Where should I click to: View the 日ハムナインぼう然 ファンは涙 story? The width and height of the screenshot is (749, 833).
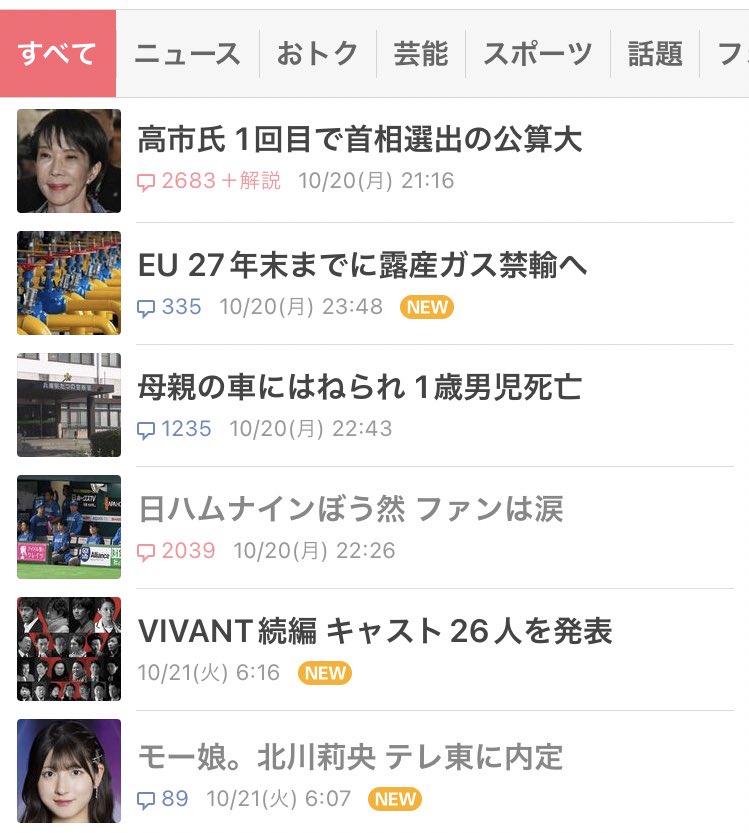pyautogui.click(x=350, y=509)
